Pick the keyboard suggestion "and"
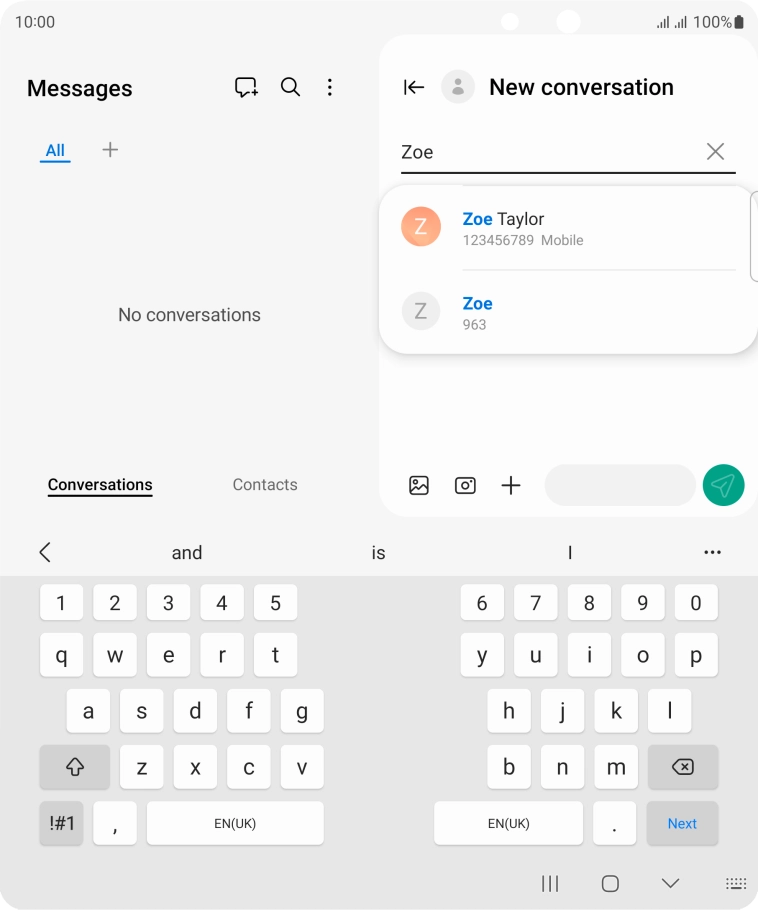The image size is (758, 910). click(x=187, y=553)
